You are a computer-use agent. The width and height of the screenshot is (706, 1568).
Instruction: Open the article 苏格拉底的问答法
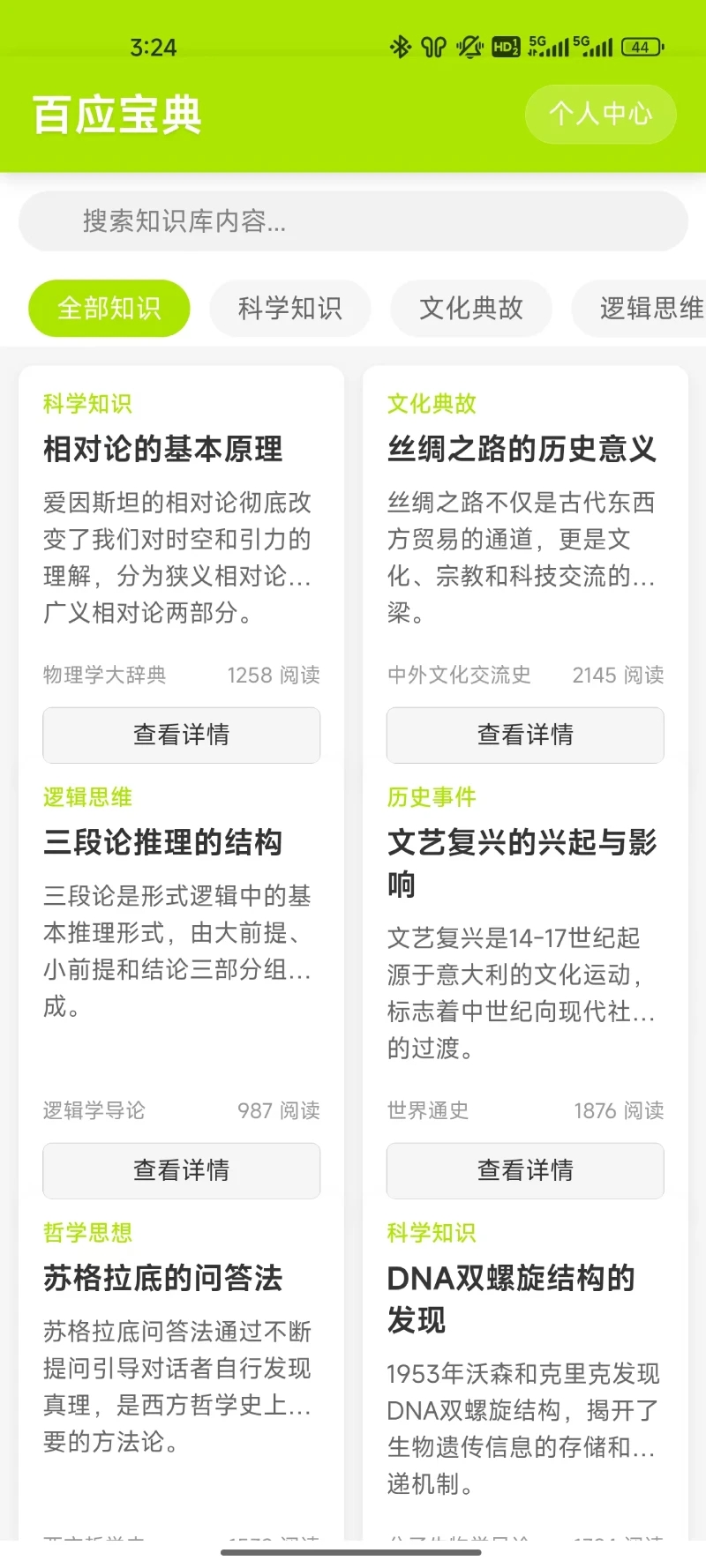click(x=164, y=1279)
